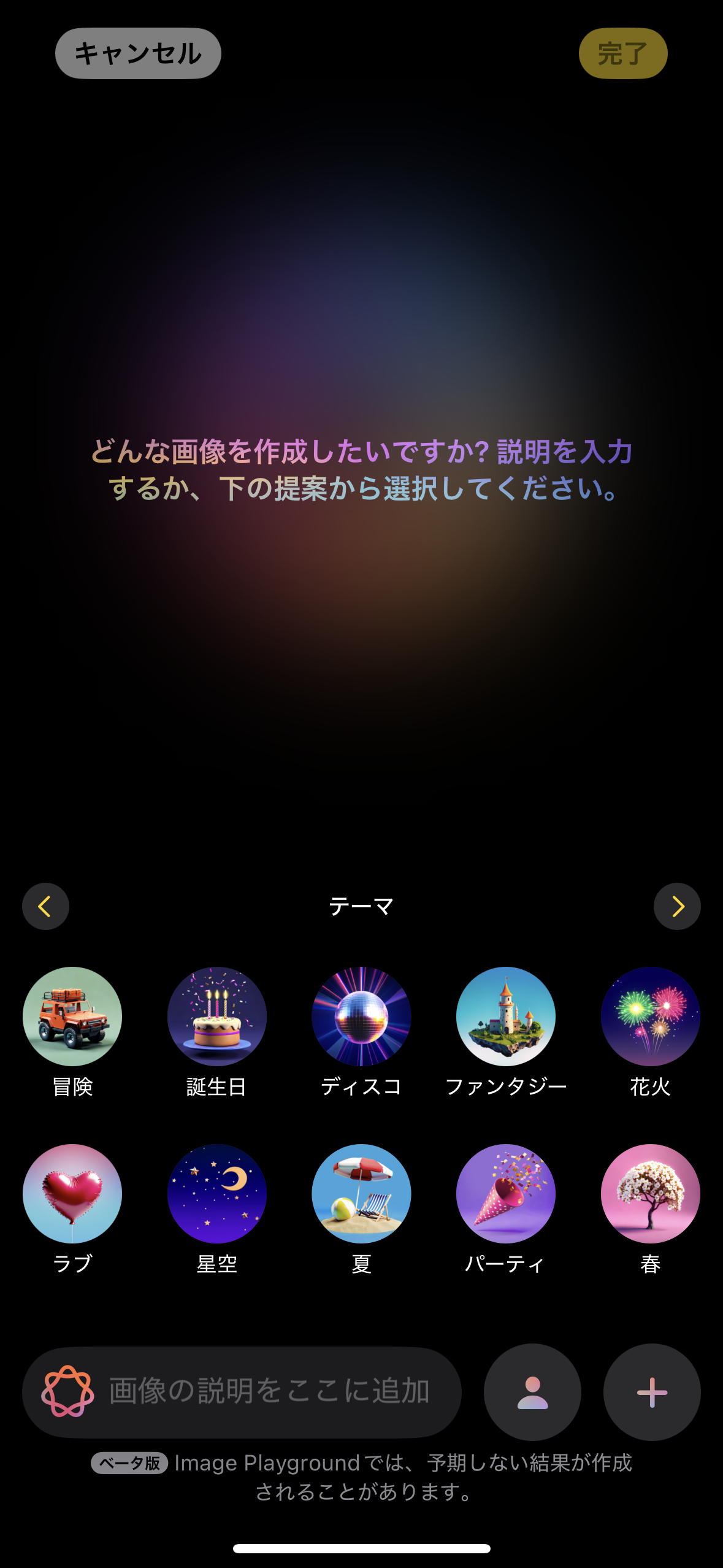Choose the 花火 theme
The image size is (723, 1568).
650,1017
